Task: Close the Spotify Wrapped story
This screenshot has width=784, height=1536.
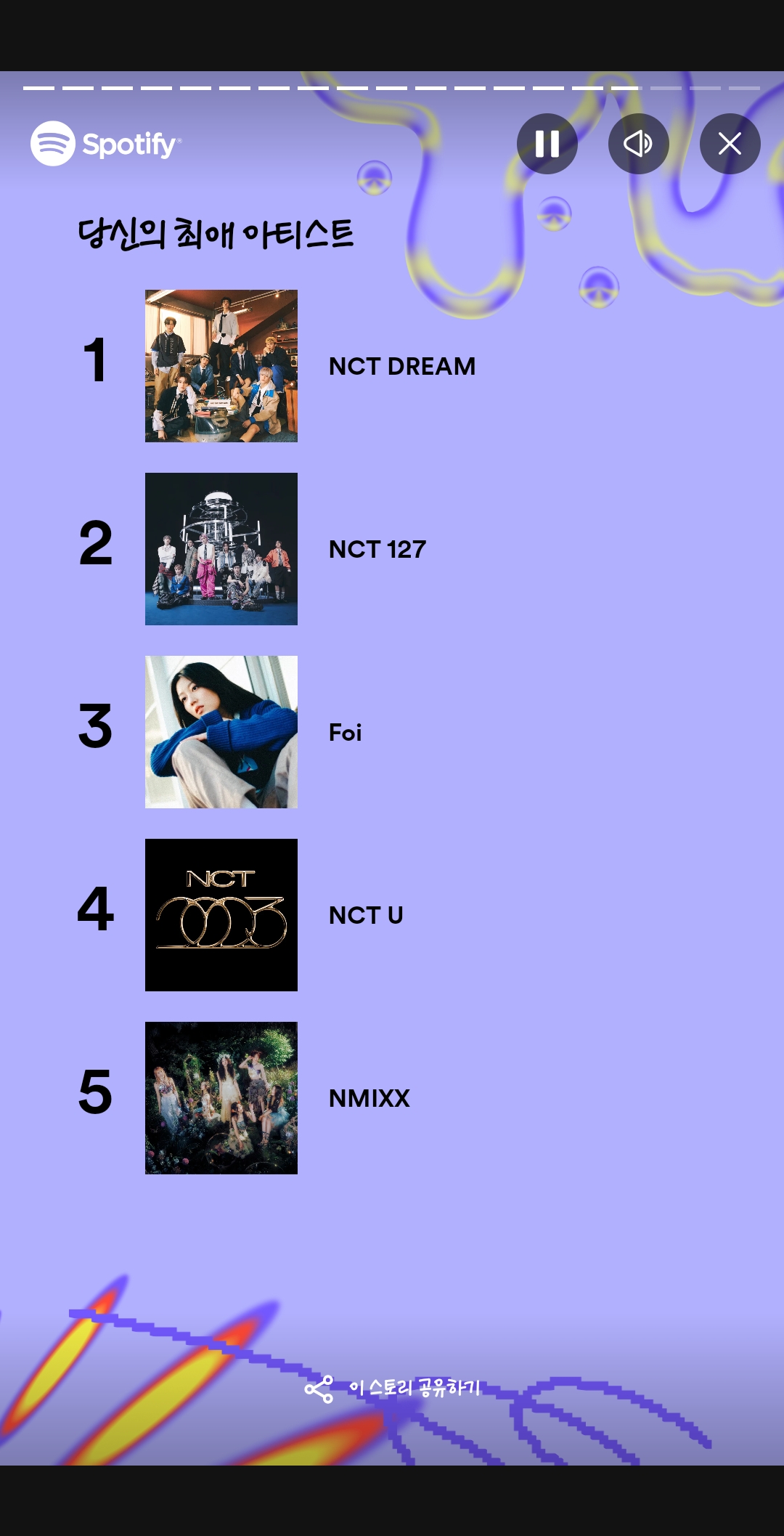Action: 730,144
